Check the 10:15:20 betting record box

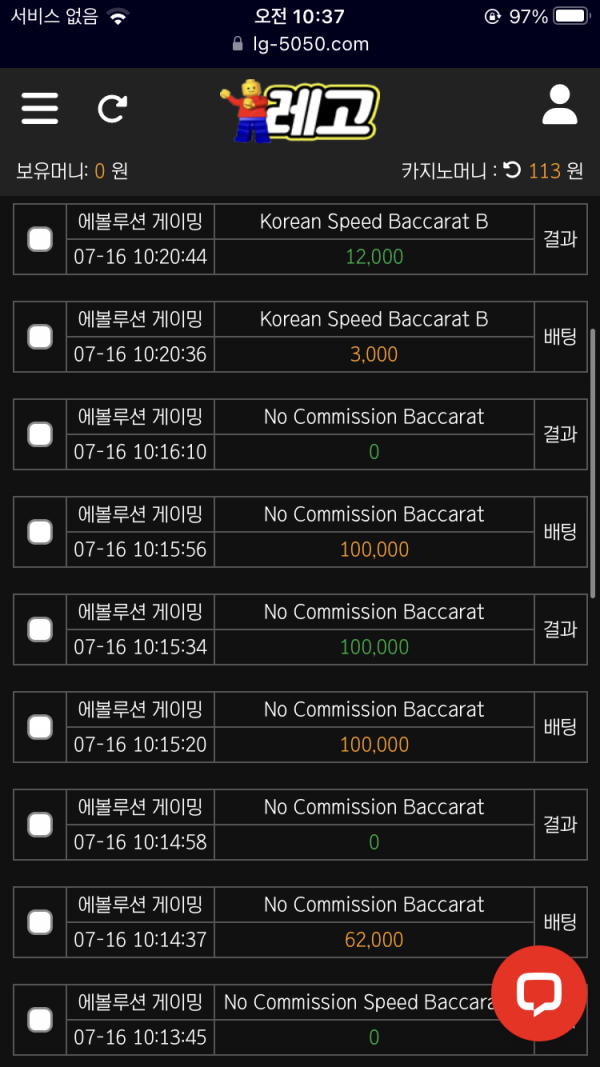[x=40, y=727]
